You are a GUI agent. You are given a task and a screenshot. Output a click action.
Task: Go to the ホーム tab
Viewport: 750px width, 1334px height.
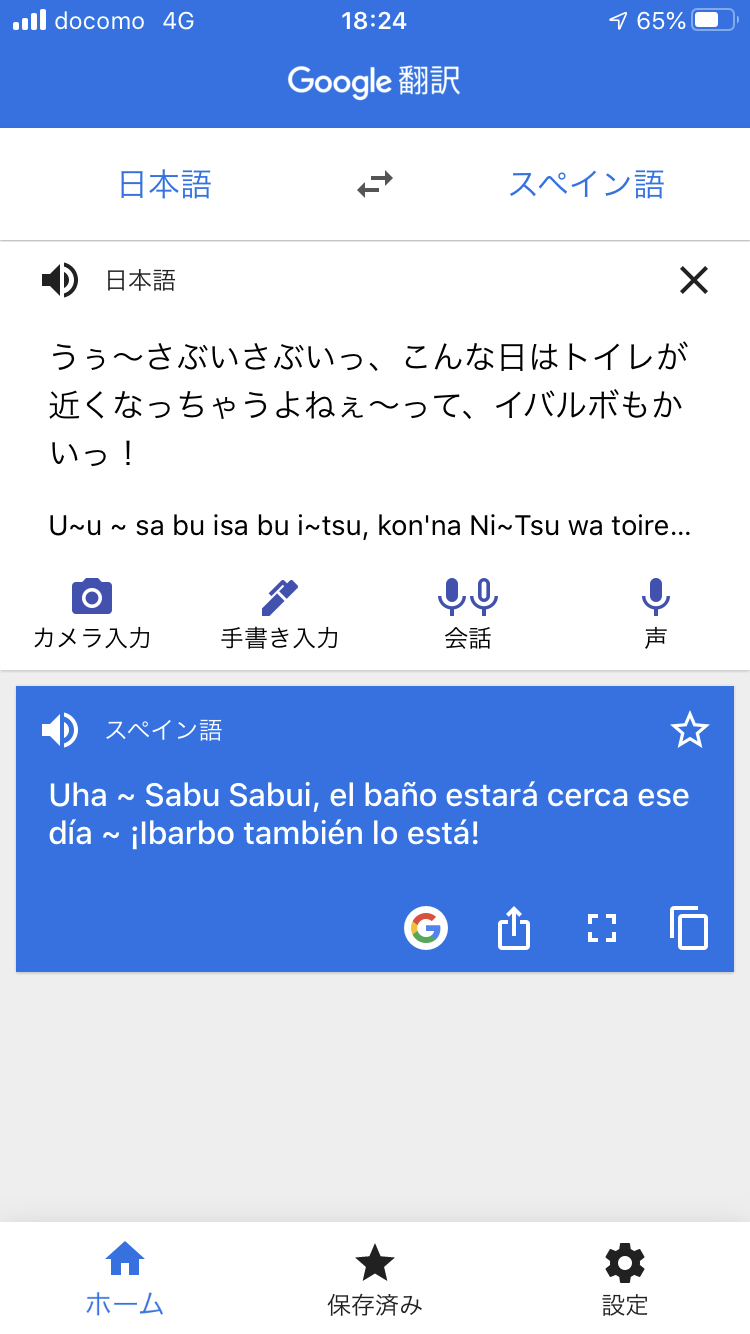[x=125, y=1278]
